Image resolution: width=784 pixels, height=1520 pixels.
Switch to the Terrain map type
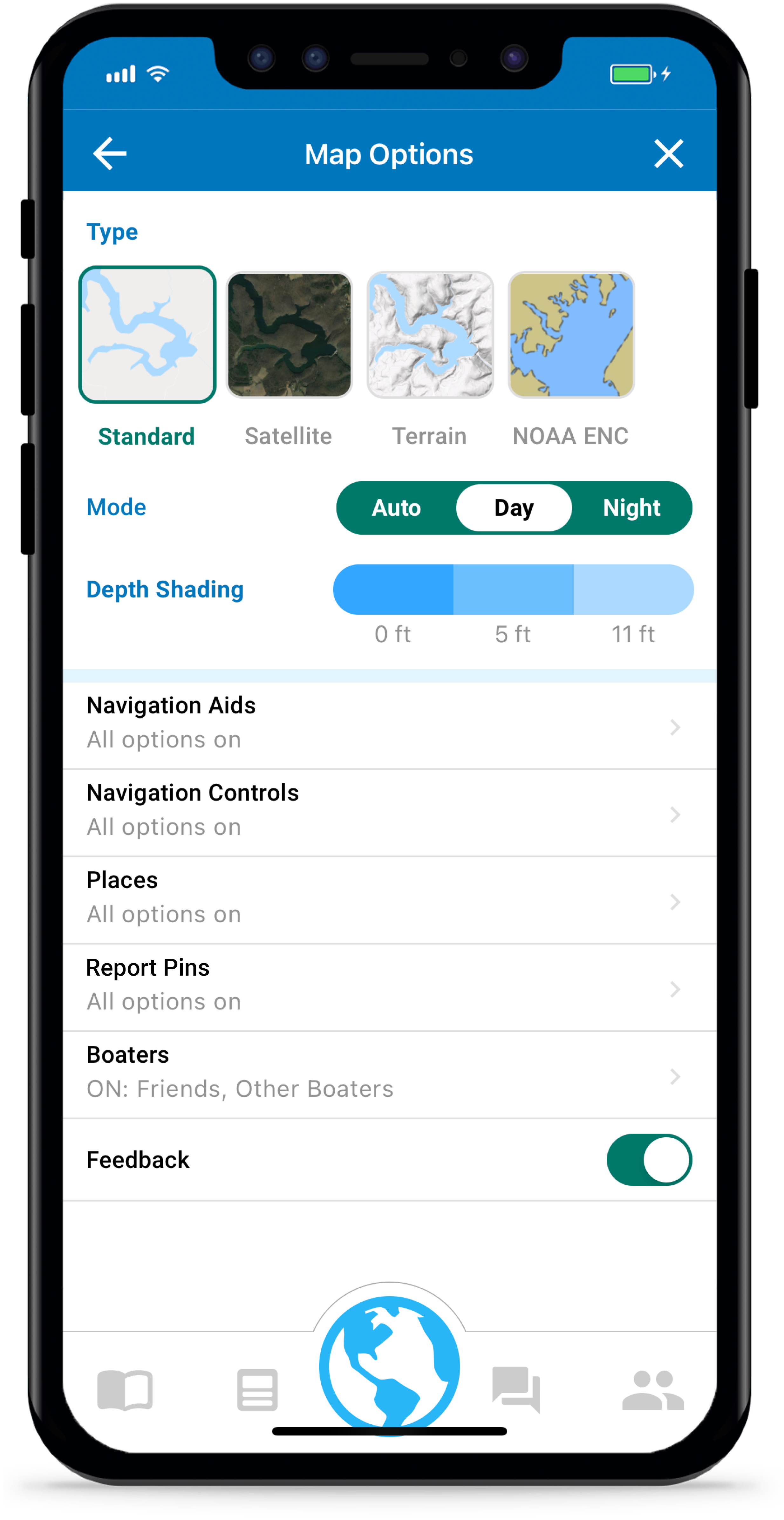pyautogui.click(x=430, y=335)
